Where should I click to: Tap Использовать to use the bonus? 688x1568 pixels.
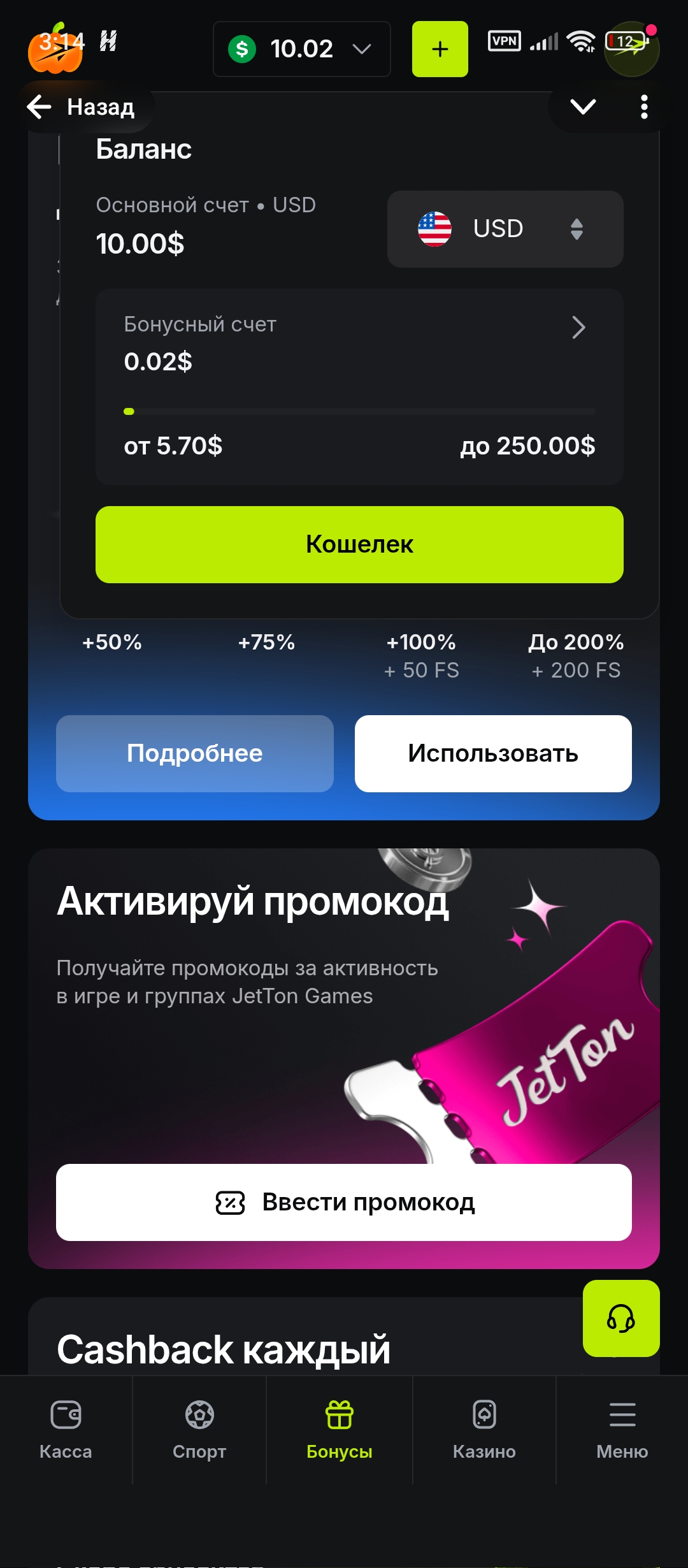coord(493,753)
